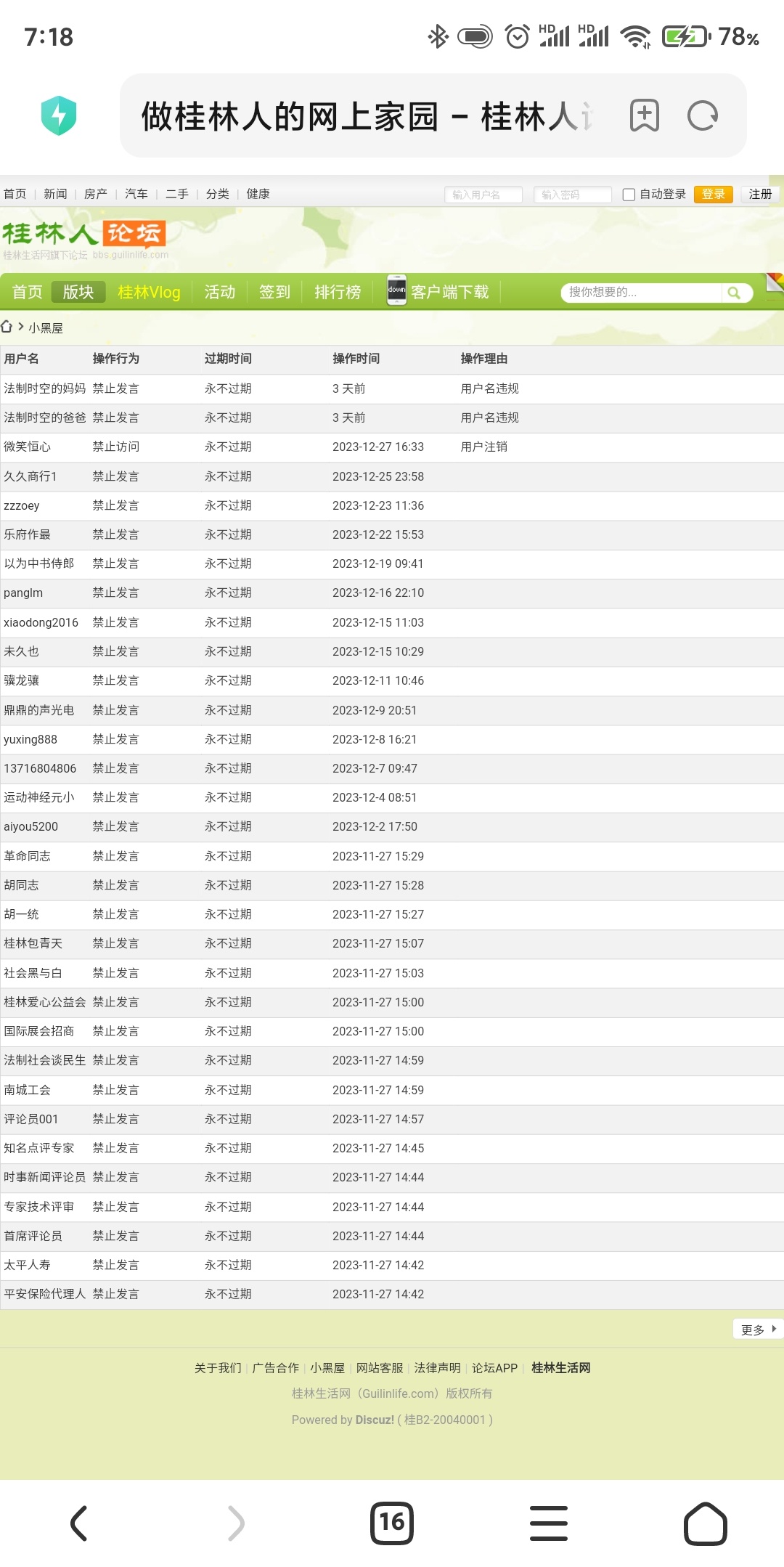Bookmark this page in the browser
The width and height of the screenshot is (784, 1567).
point(644,115)
